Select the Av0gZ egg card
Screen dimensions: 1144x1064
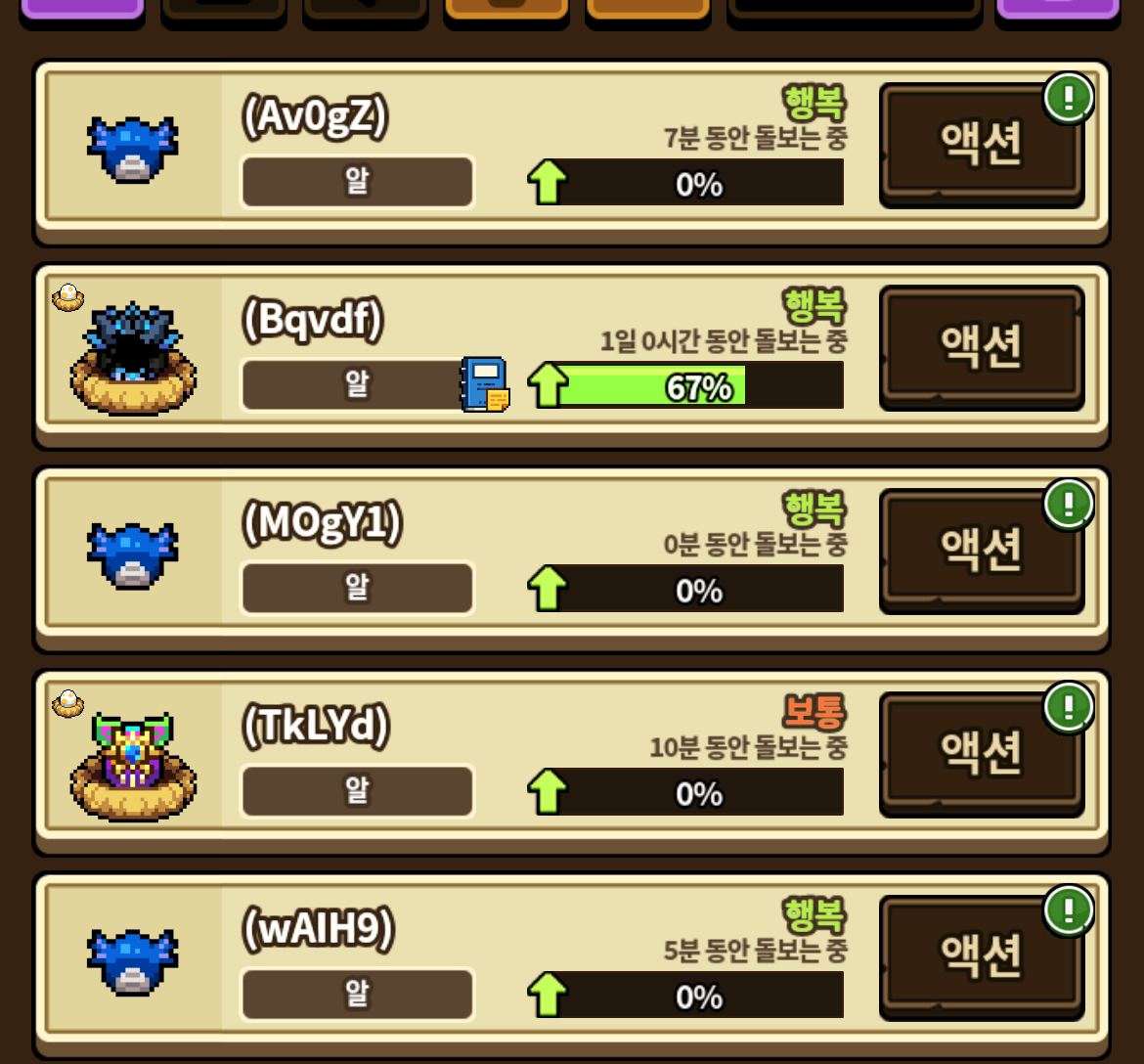click(134, 149)
